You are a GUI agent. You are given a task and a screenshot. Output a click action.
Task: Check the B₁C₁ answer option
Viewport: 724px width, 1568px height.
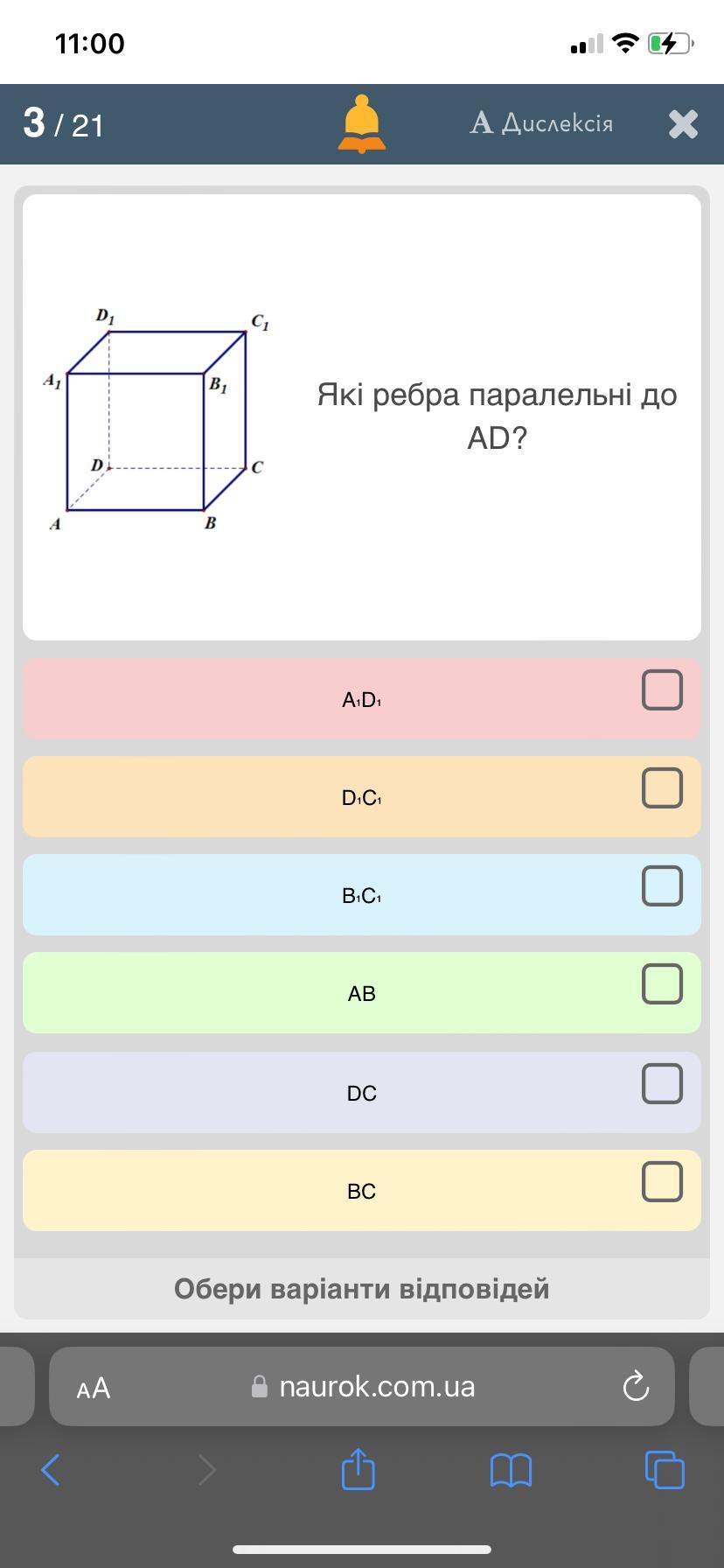[x=662, y=885]
